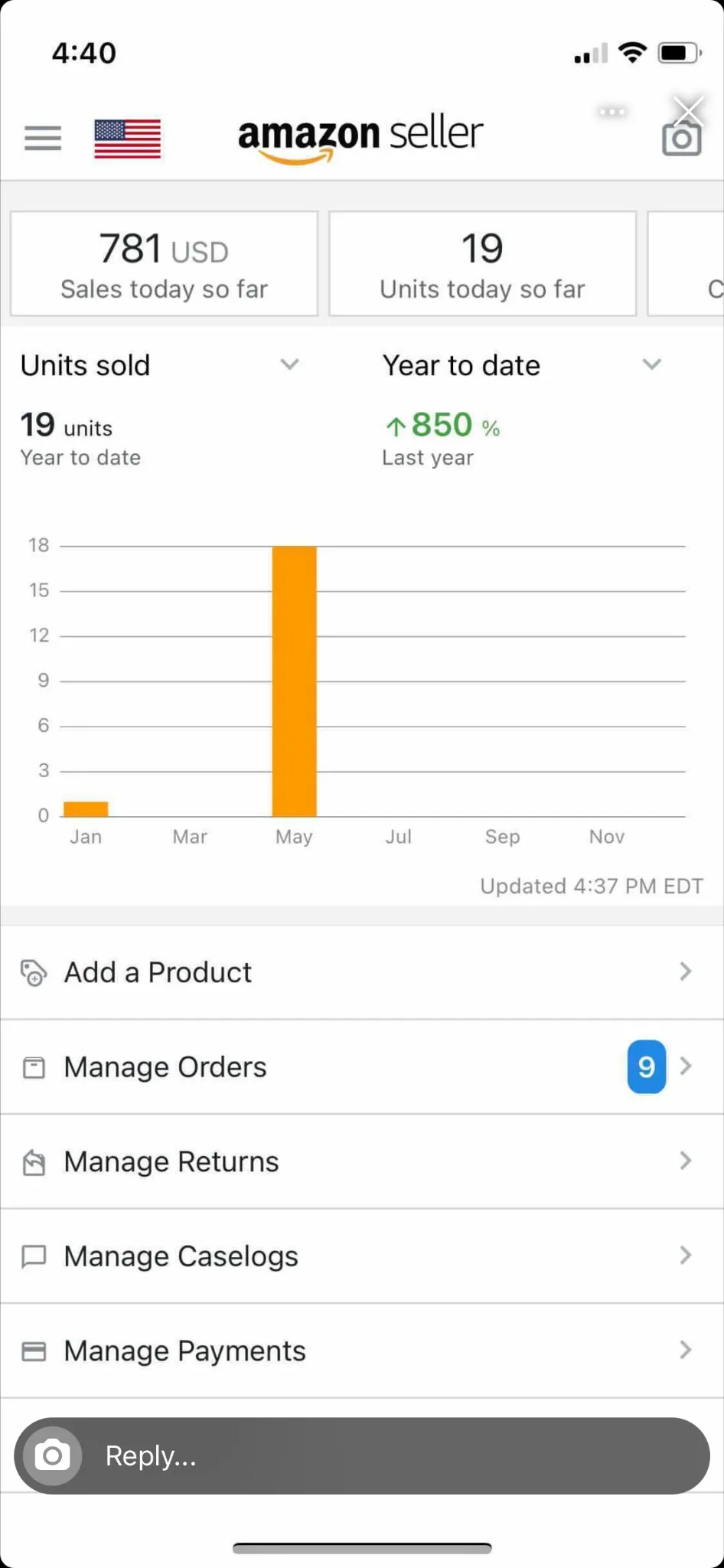Viewport: 724px width, 1568px height.
Task: Open the hamburger menu
Action: pos(43,139)
